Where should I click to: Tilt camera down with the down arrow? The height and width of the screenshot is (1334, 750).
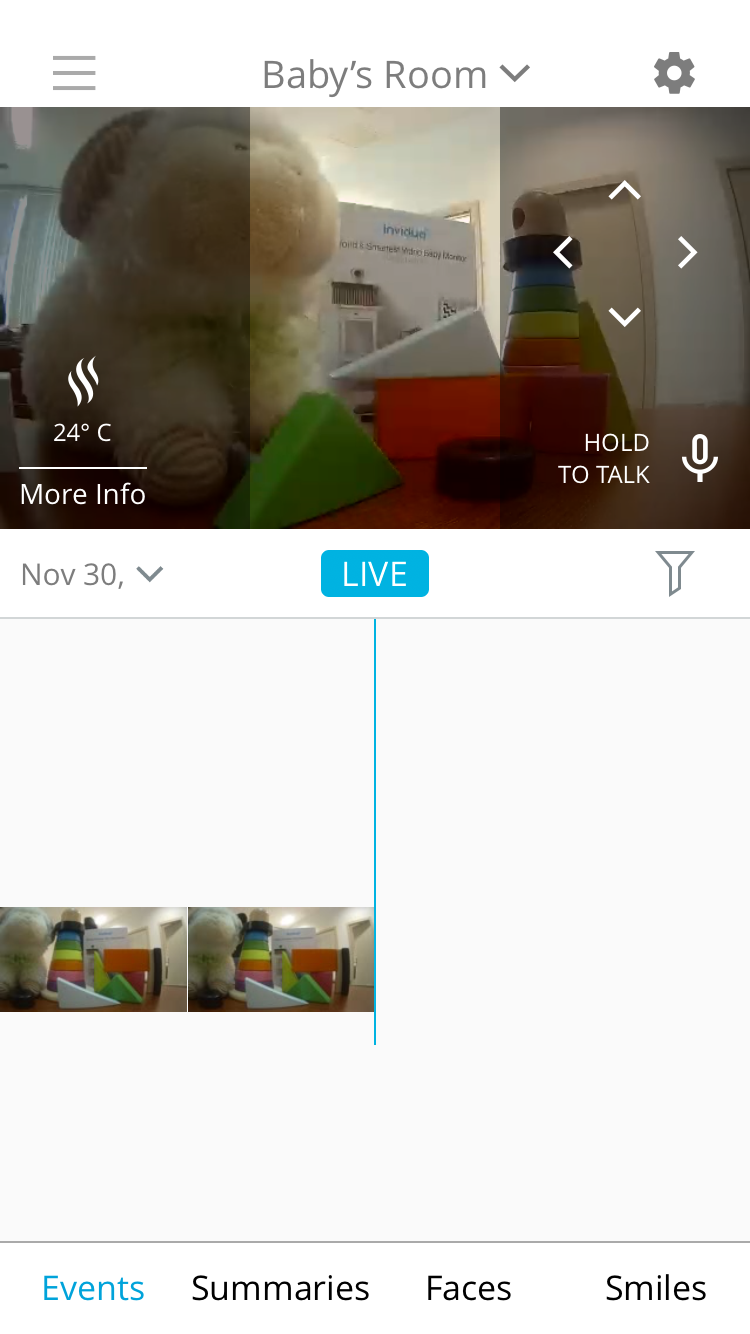pos(625,317)
